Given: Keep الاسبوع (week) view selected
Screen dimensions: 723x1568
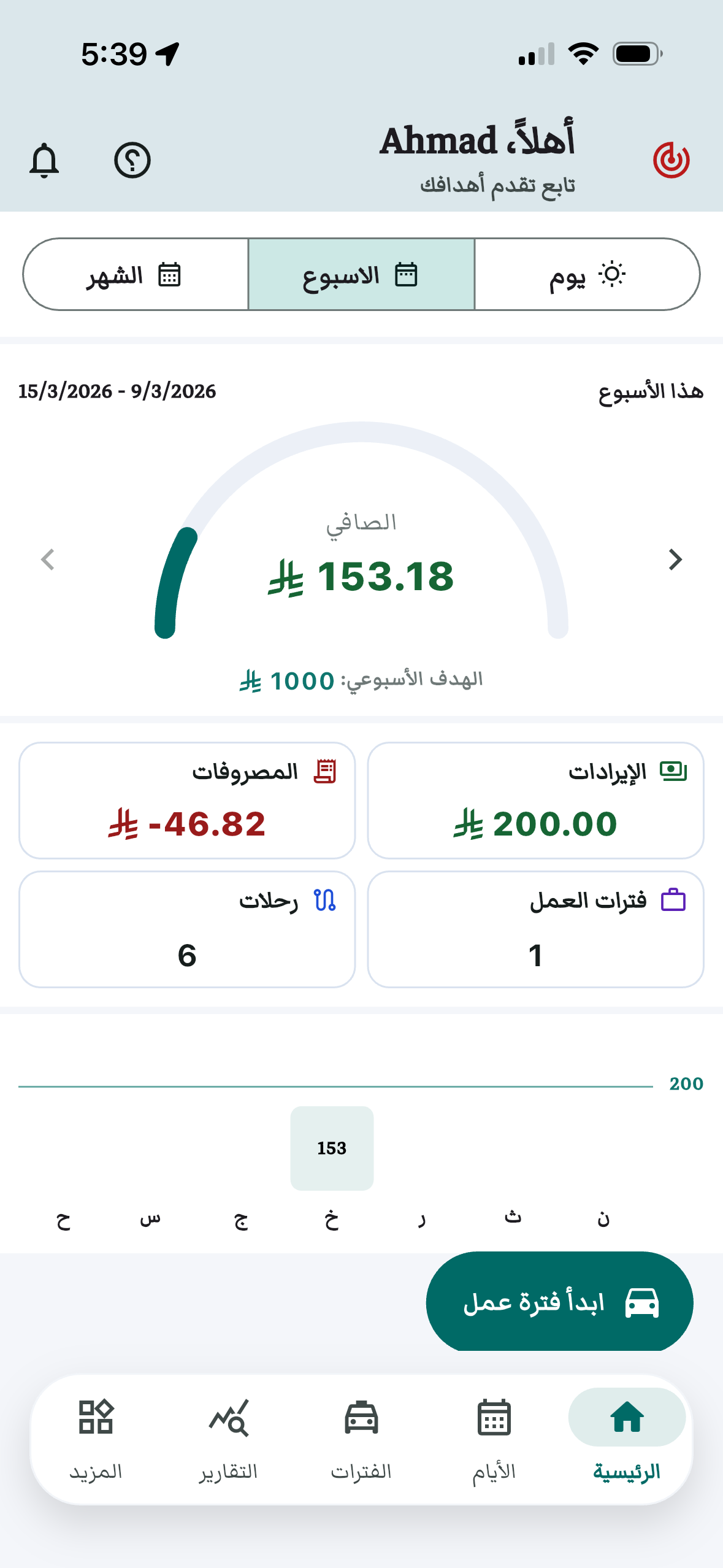Looking at the screenshot, I should tap(361, 274).
